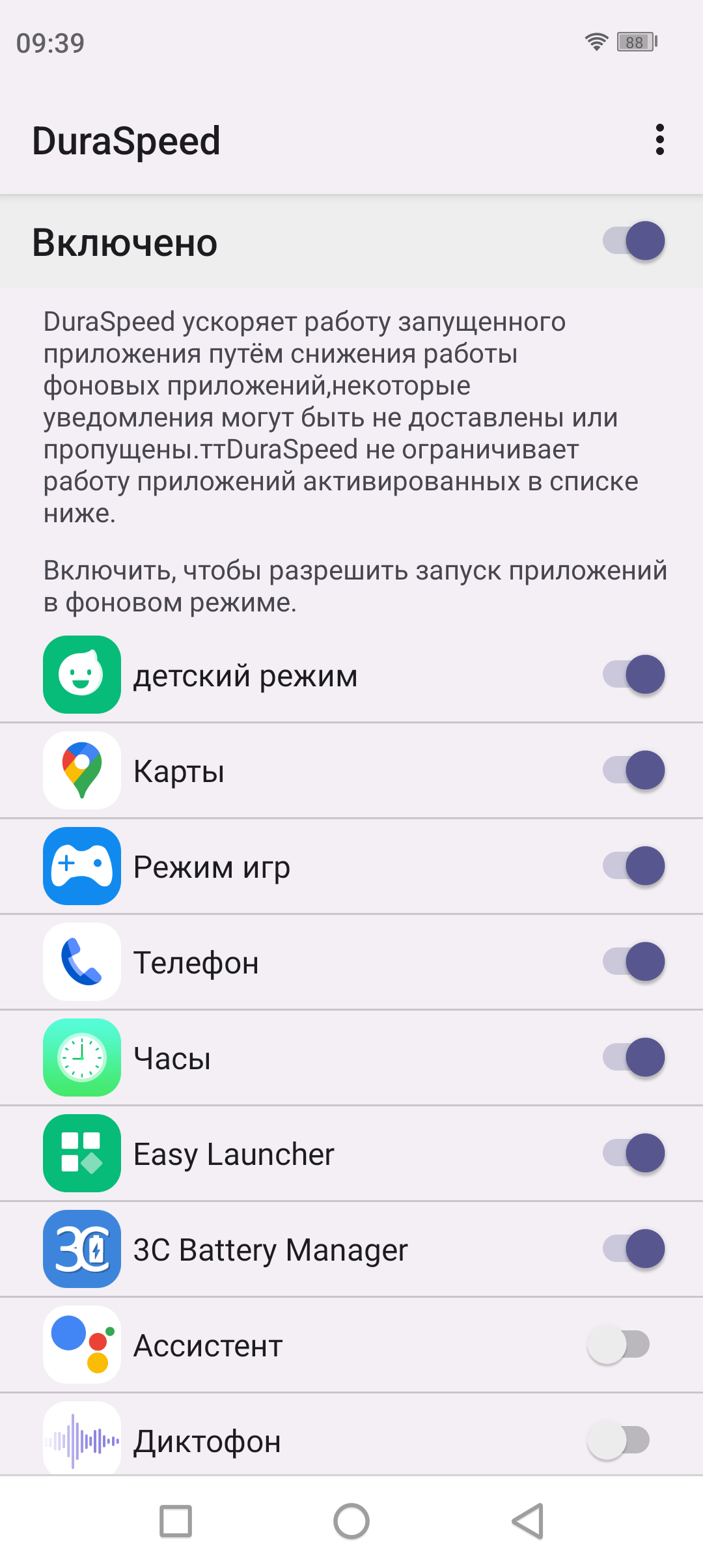Toggle Easy Launcher background access off
703x1568 pixels.
point(634,1153)
